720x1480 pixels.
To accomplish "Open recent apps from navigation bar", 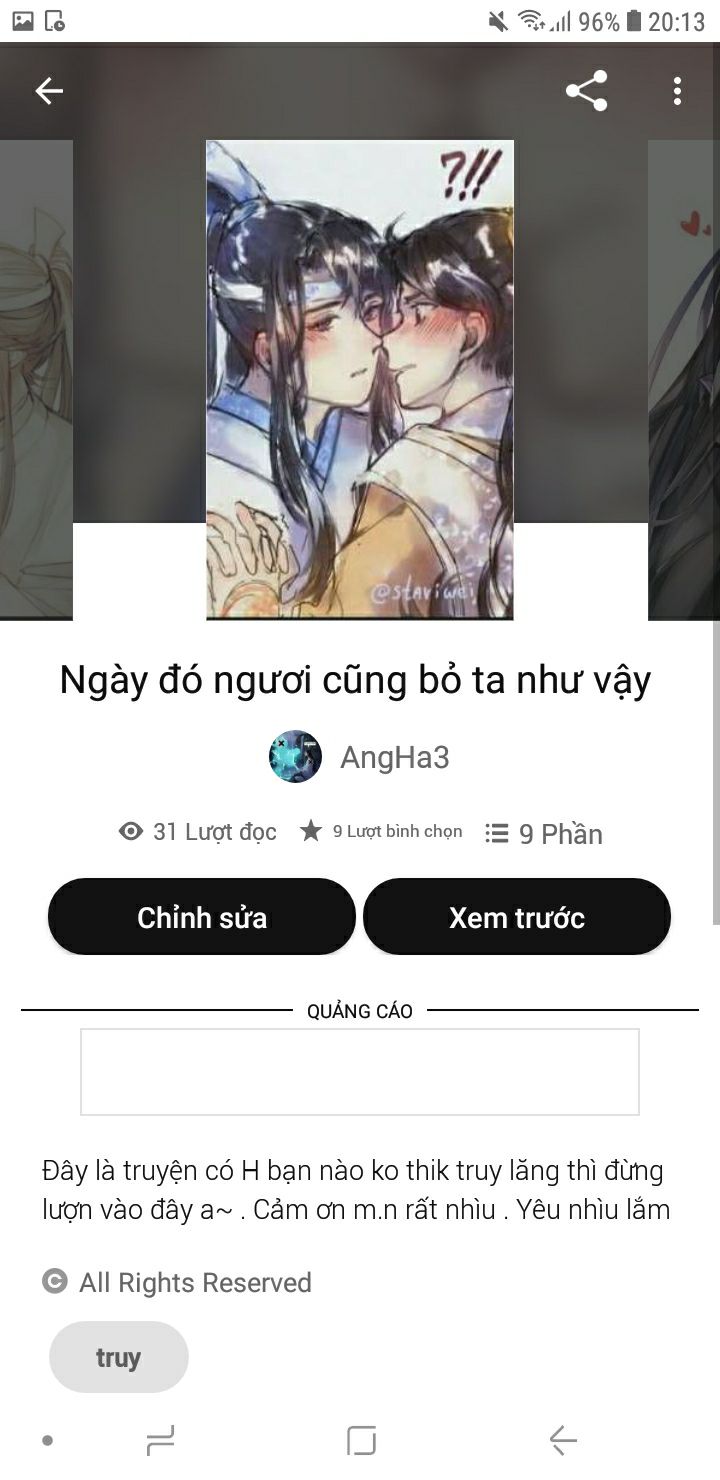I will (x=160, y=1440).
